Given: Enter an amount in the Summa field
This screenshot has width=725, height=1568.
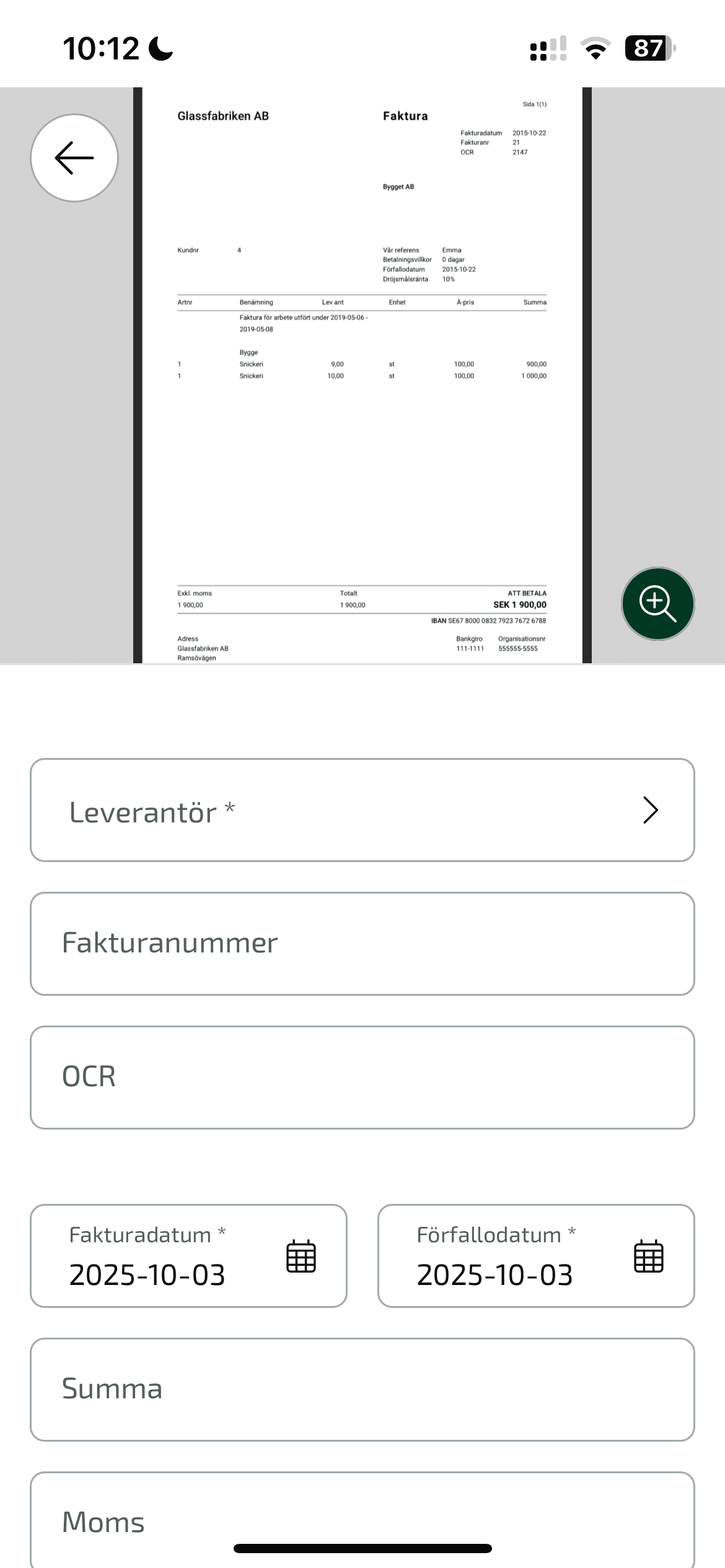Looking at the screenshot, I should click(362, 1390).
